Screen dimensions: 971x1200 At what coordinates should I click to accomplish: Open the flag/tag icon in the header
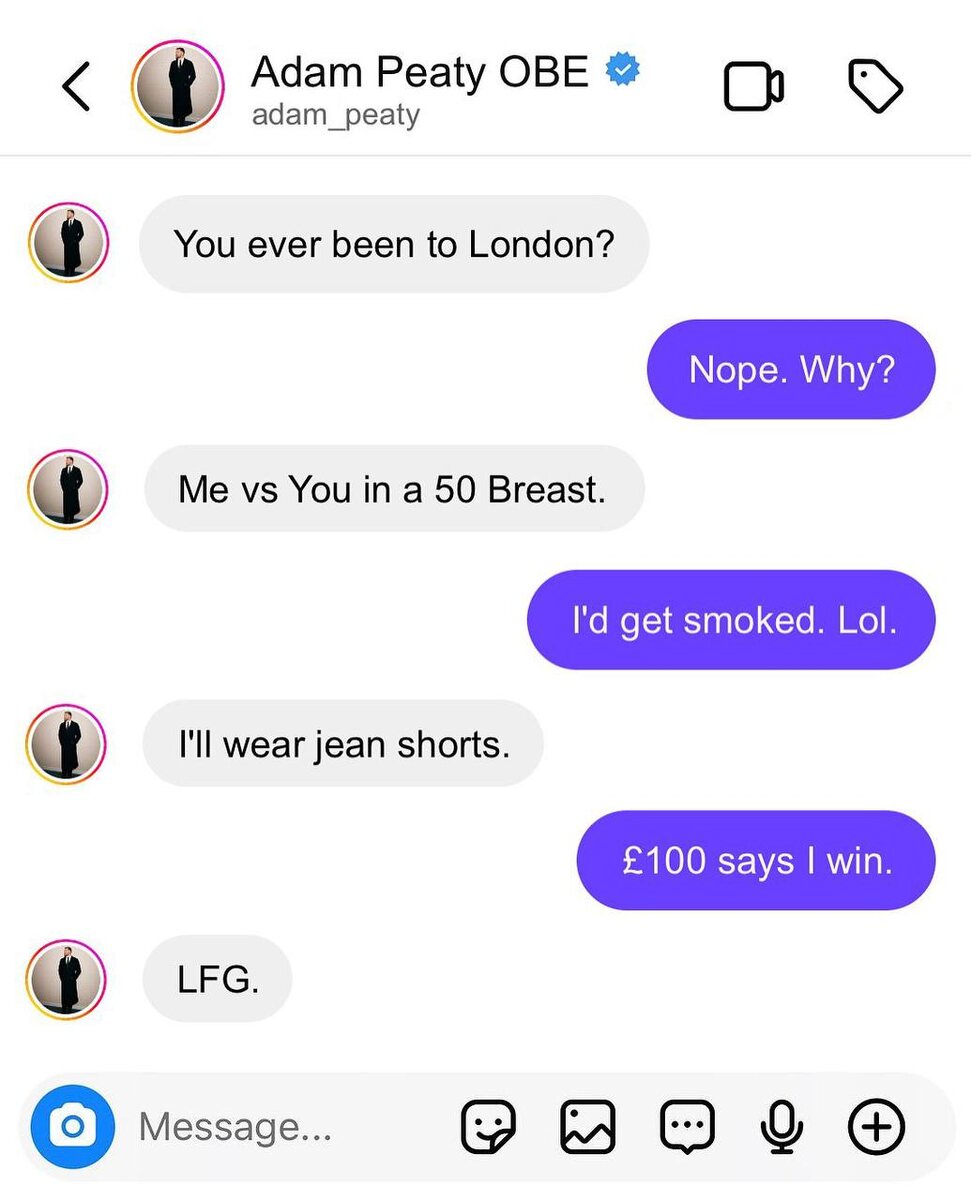875,86
